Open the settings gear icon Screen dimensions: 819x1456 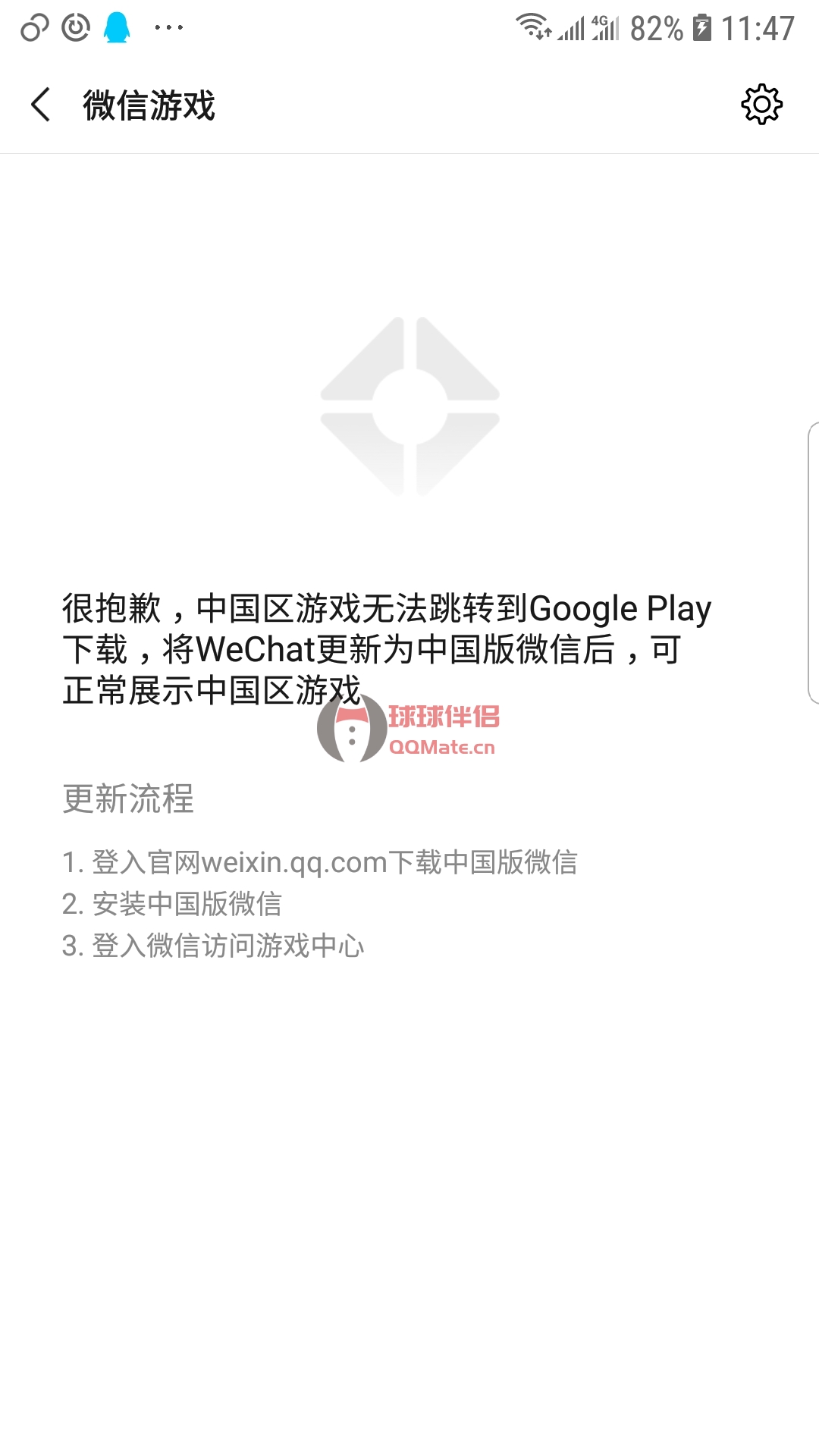coord(761,105)
